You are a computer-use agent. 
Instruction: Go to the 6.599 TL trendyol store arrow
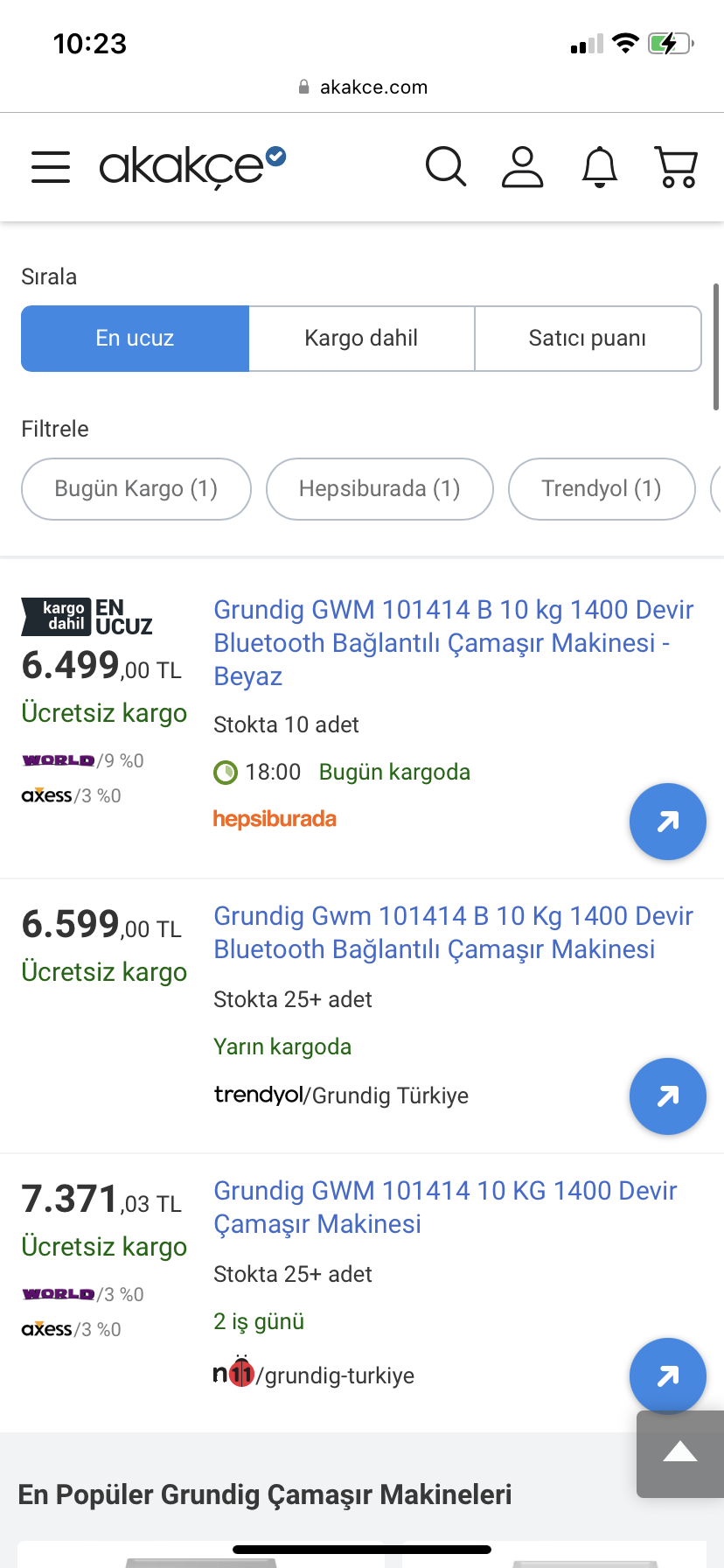[x=667, y=1096]
